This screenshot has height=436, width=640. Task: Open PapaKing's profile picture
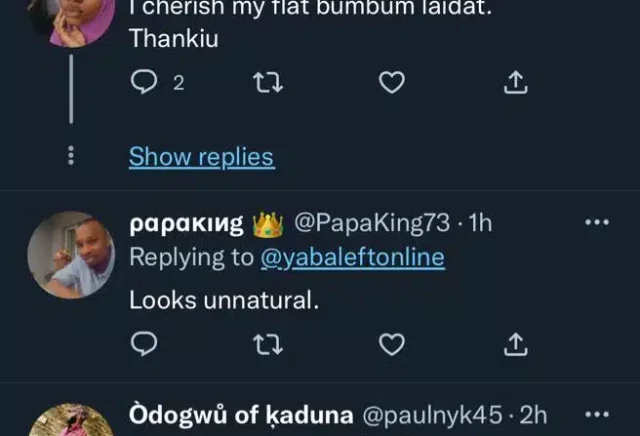click(70, 255)
